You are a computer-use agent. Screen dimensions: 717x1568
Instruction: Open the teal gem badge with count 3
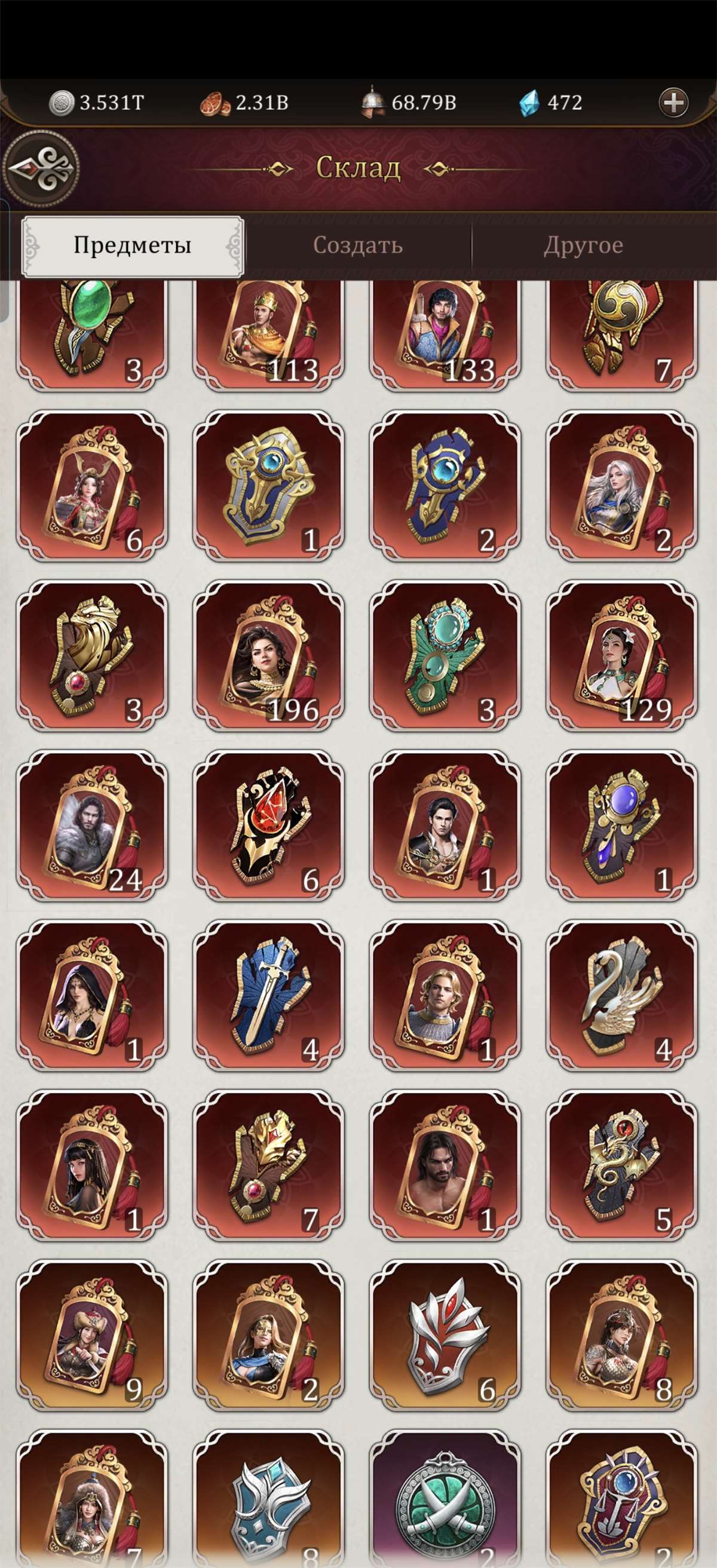pyautogui.click(x=445, y=655)
